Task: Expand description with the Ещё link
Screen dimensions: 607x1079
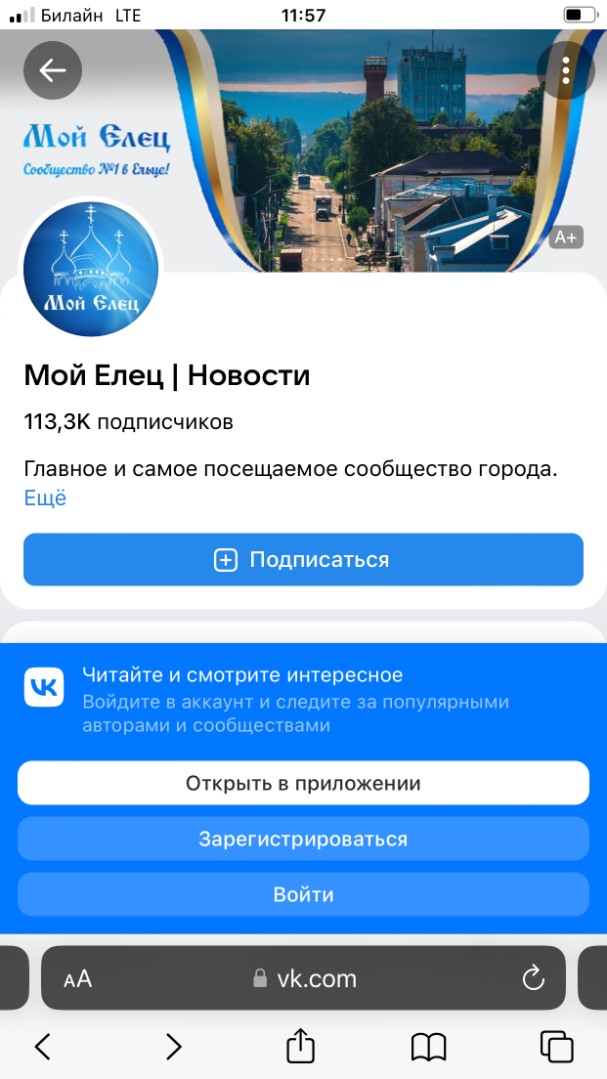Action: click(45, 498)
